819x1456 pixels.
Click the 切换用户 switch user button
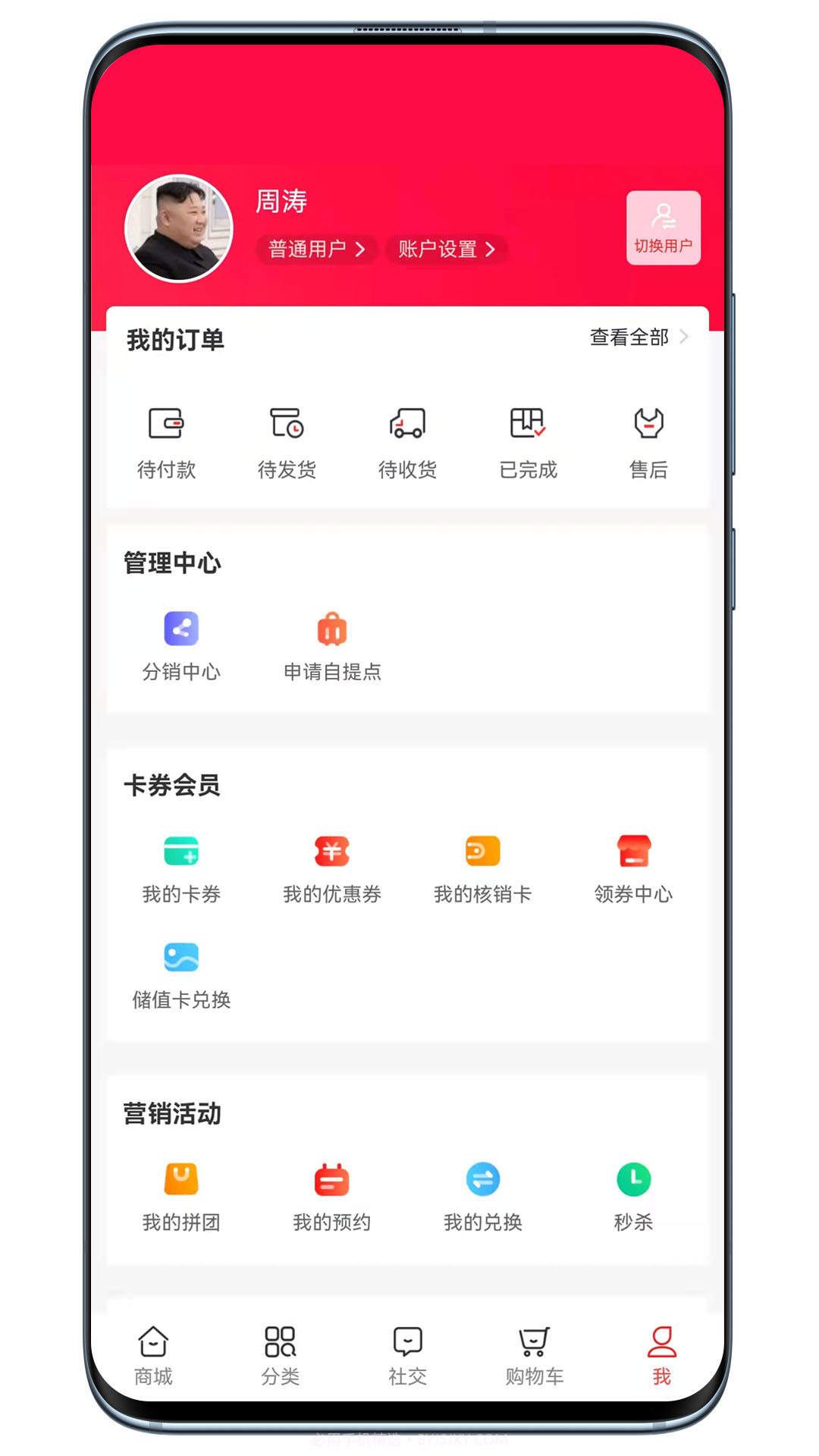coord(664,226)
